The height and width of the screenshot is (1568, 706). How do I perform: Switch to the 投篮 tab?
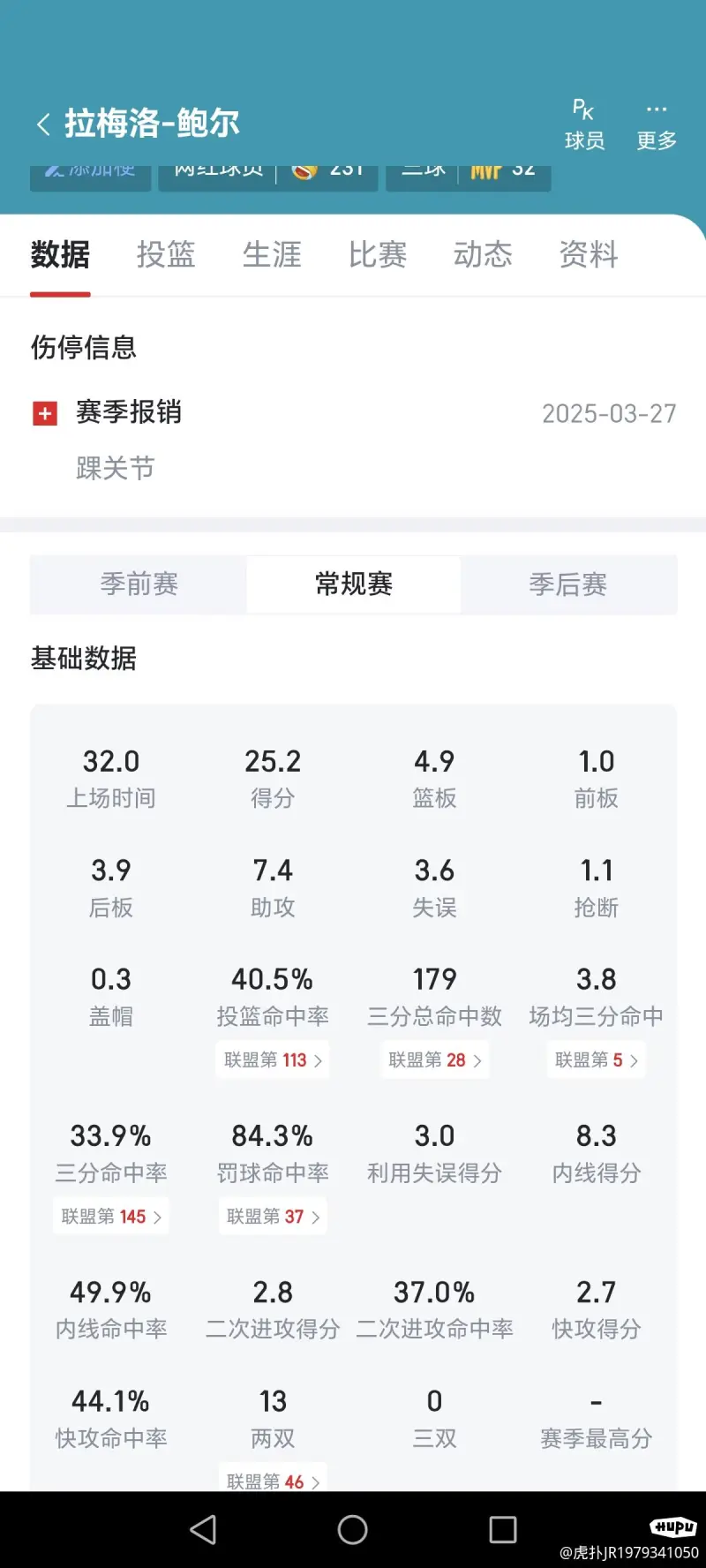166,254
